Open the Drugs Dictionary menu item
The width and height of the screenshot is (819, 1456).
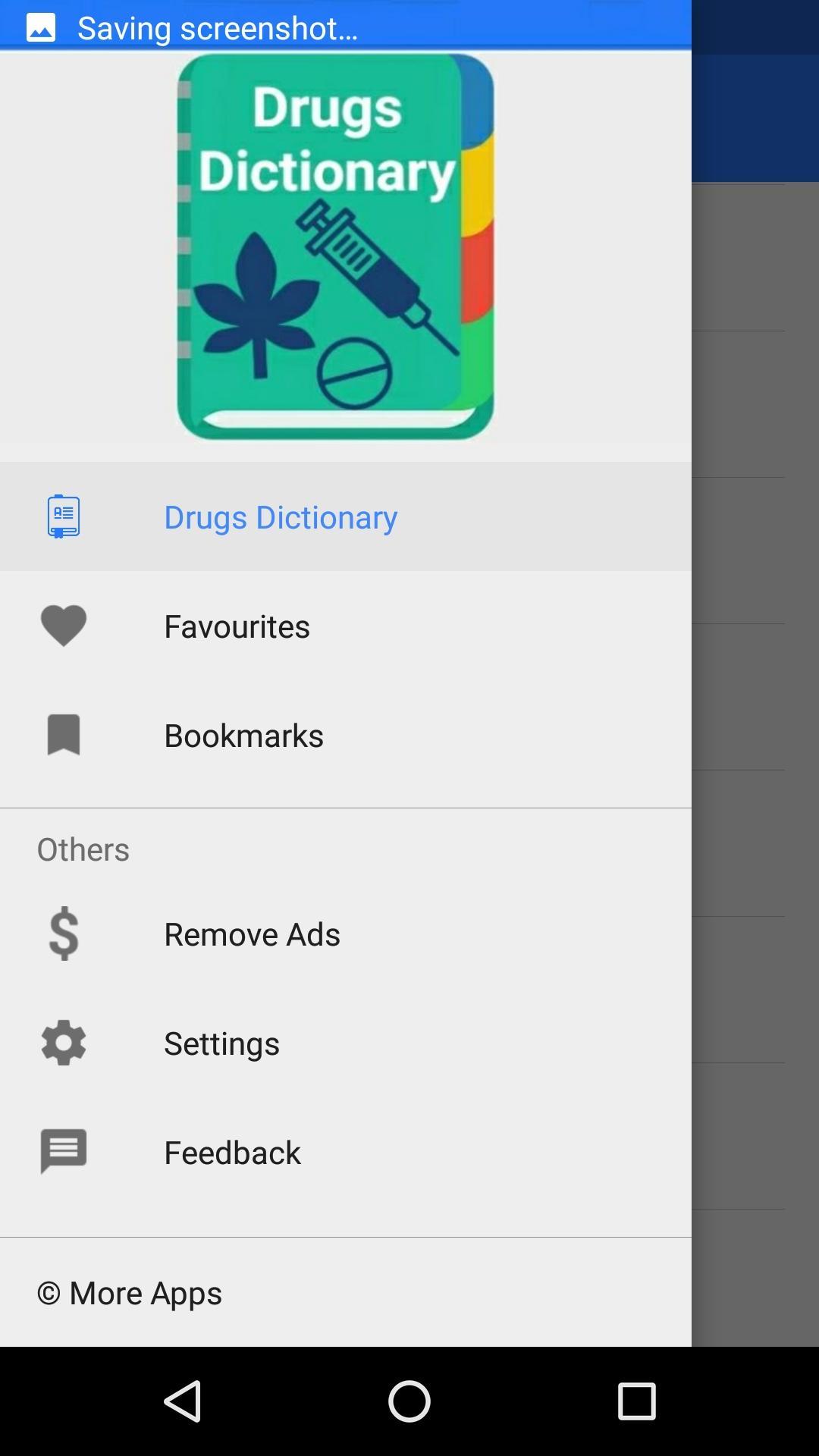346,516
